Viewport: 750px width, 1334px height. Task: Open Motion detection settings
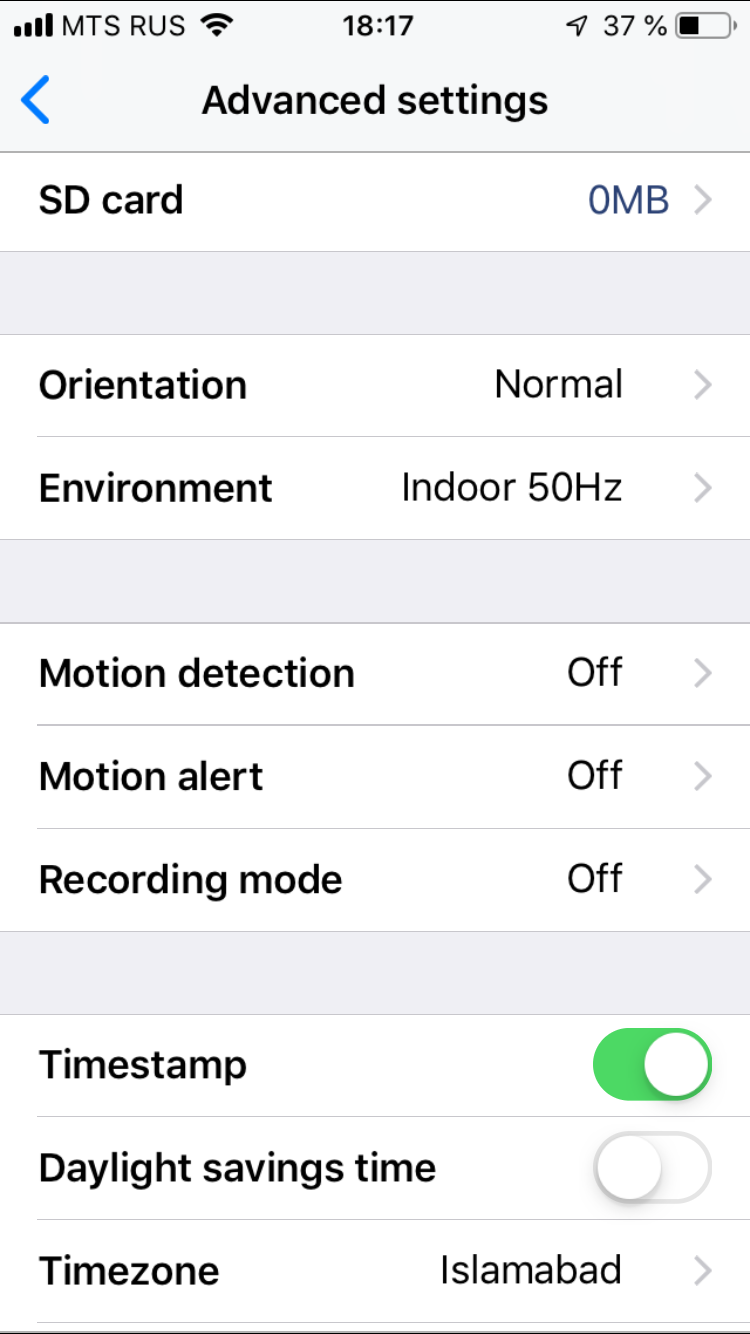click(x=375, y=673)
